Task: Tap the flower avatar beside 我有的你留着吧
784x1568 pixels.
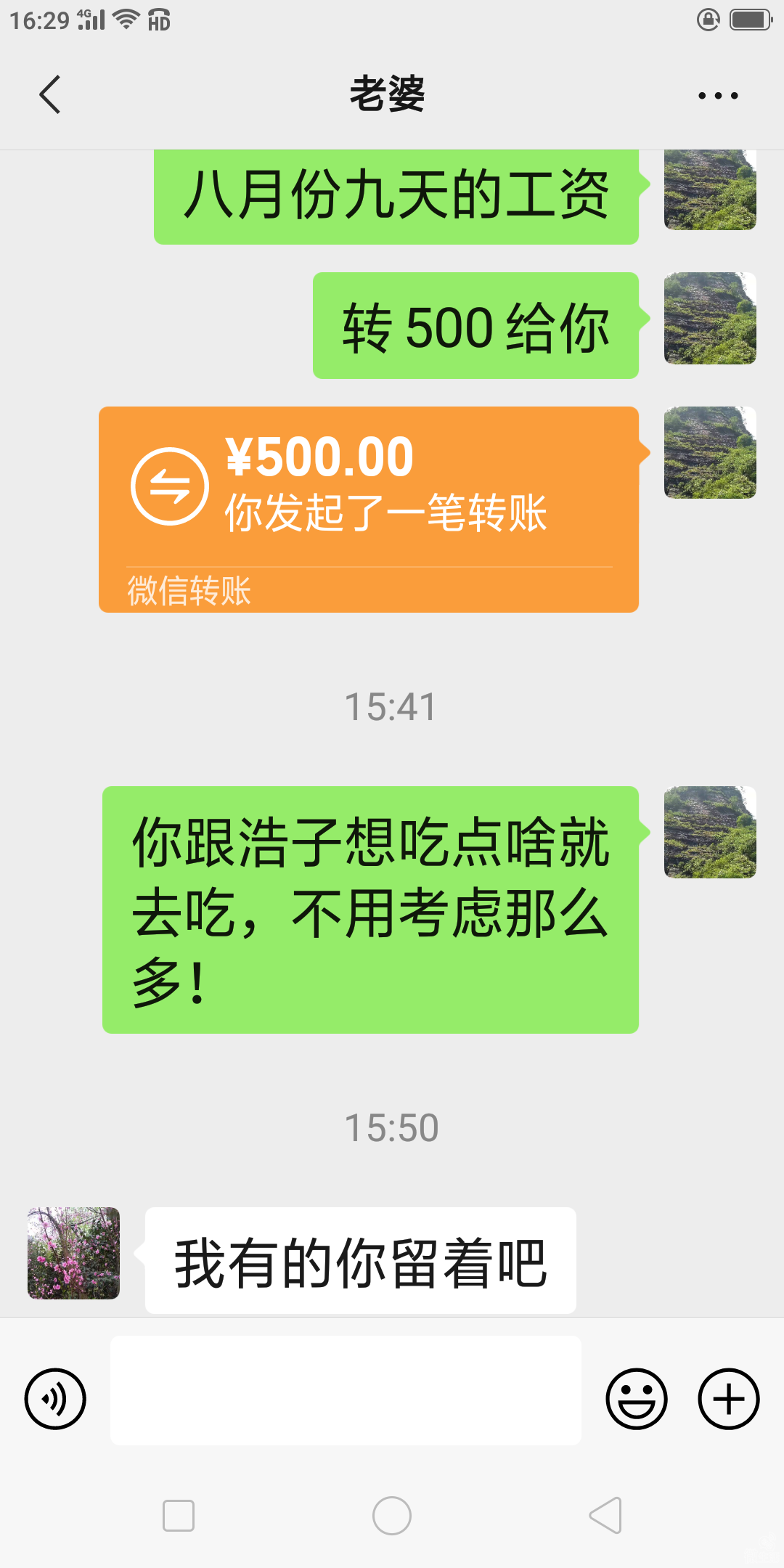Action: 73,1253
